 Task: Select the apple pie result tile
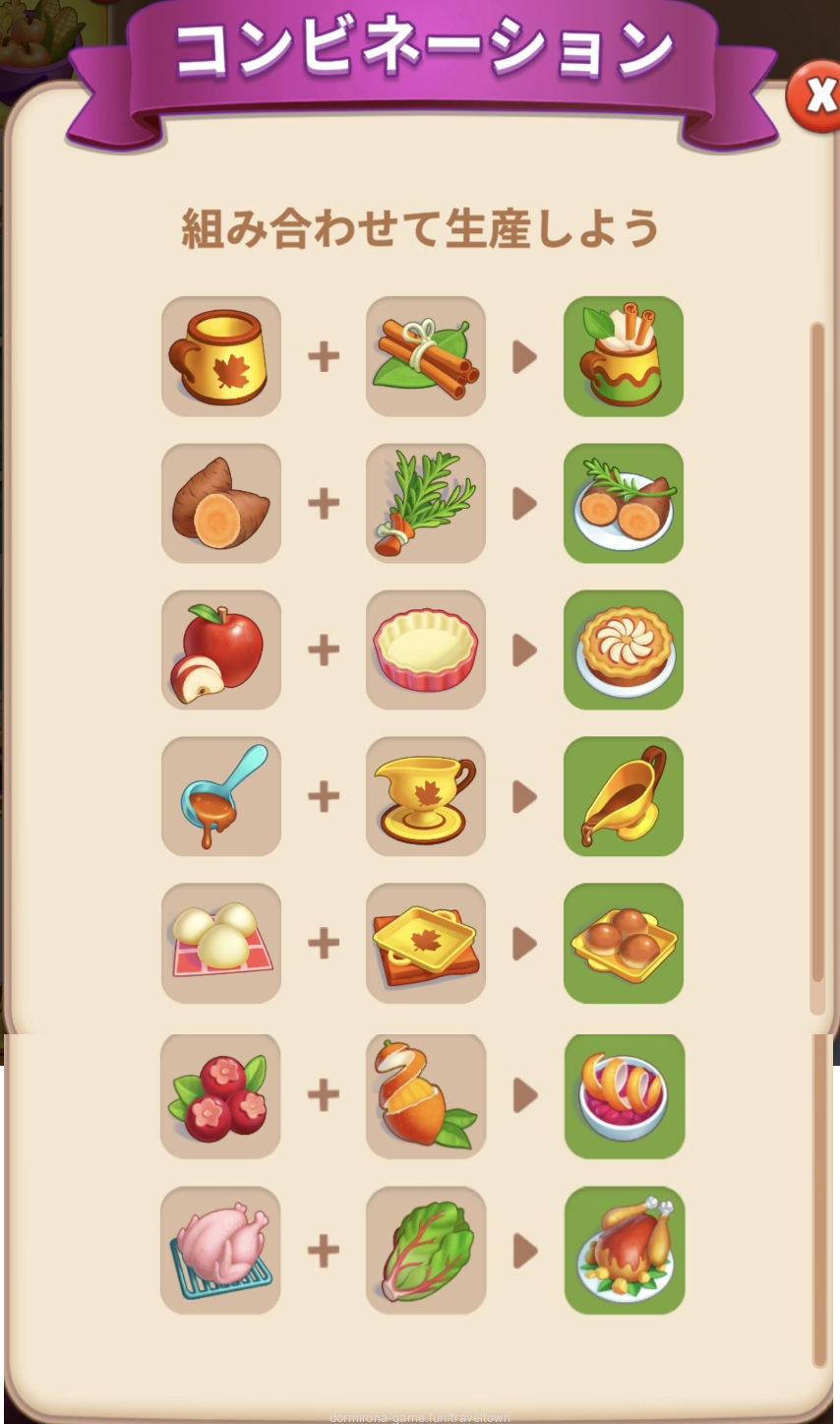pyautogui.click(x=623, y=650)
